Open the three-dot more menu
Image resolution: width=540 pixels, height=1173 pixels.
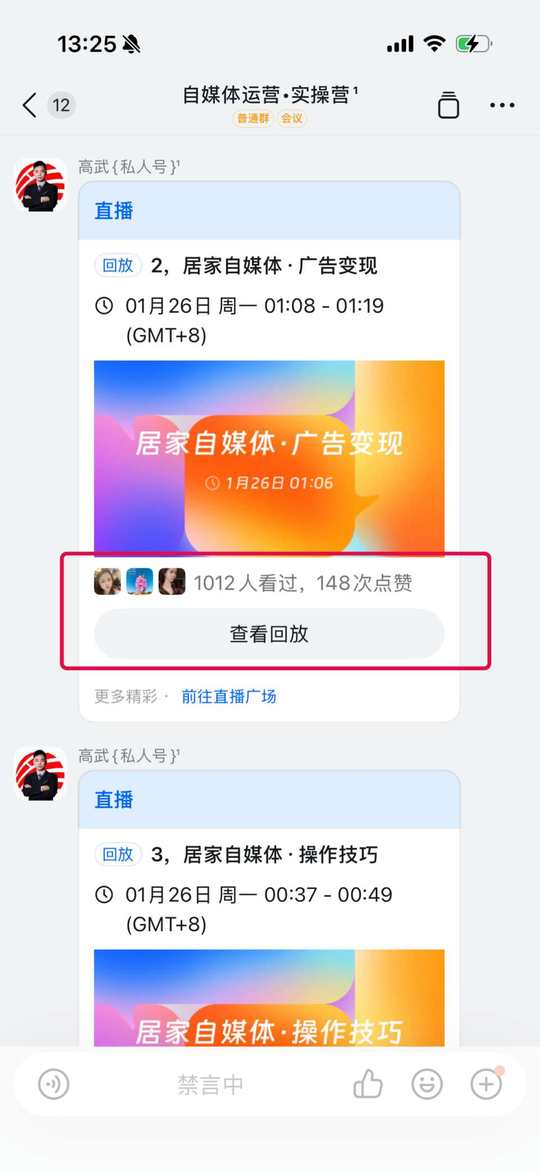(503, 105)
